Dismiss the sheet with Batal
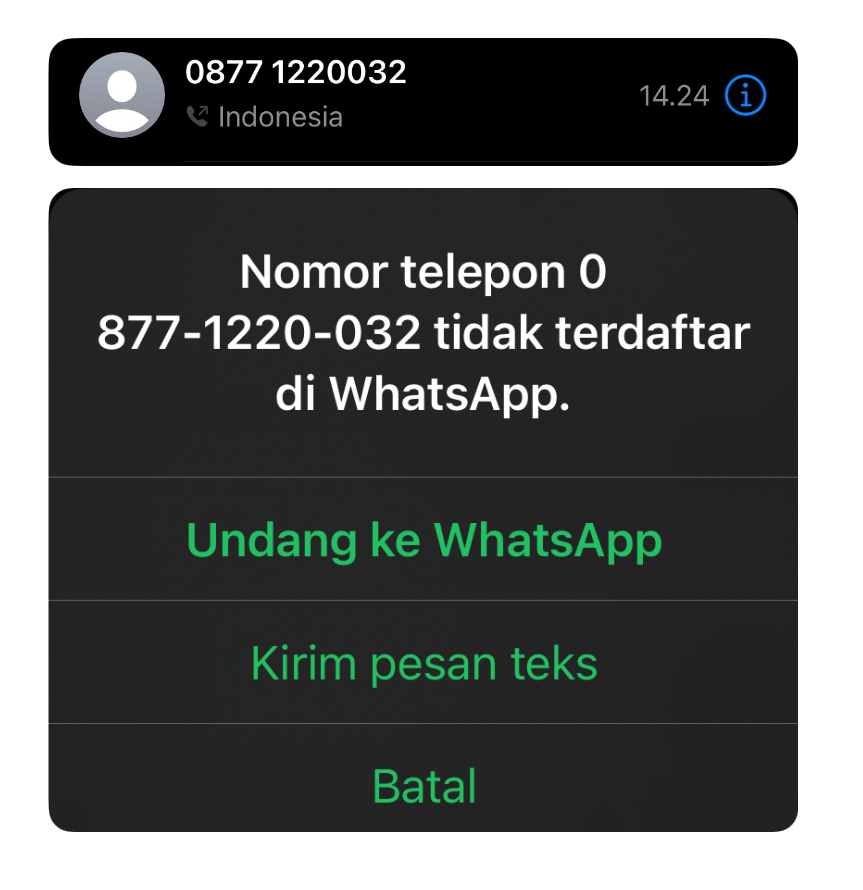This screenshot has height=890, width=863. pos(424,785)
